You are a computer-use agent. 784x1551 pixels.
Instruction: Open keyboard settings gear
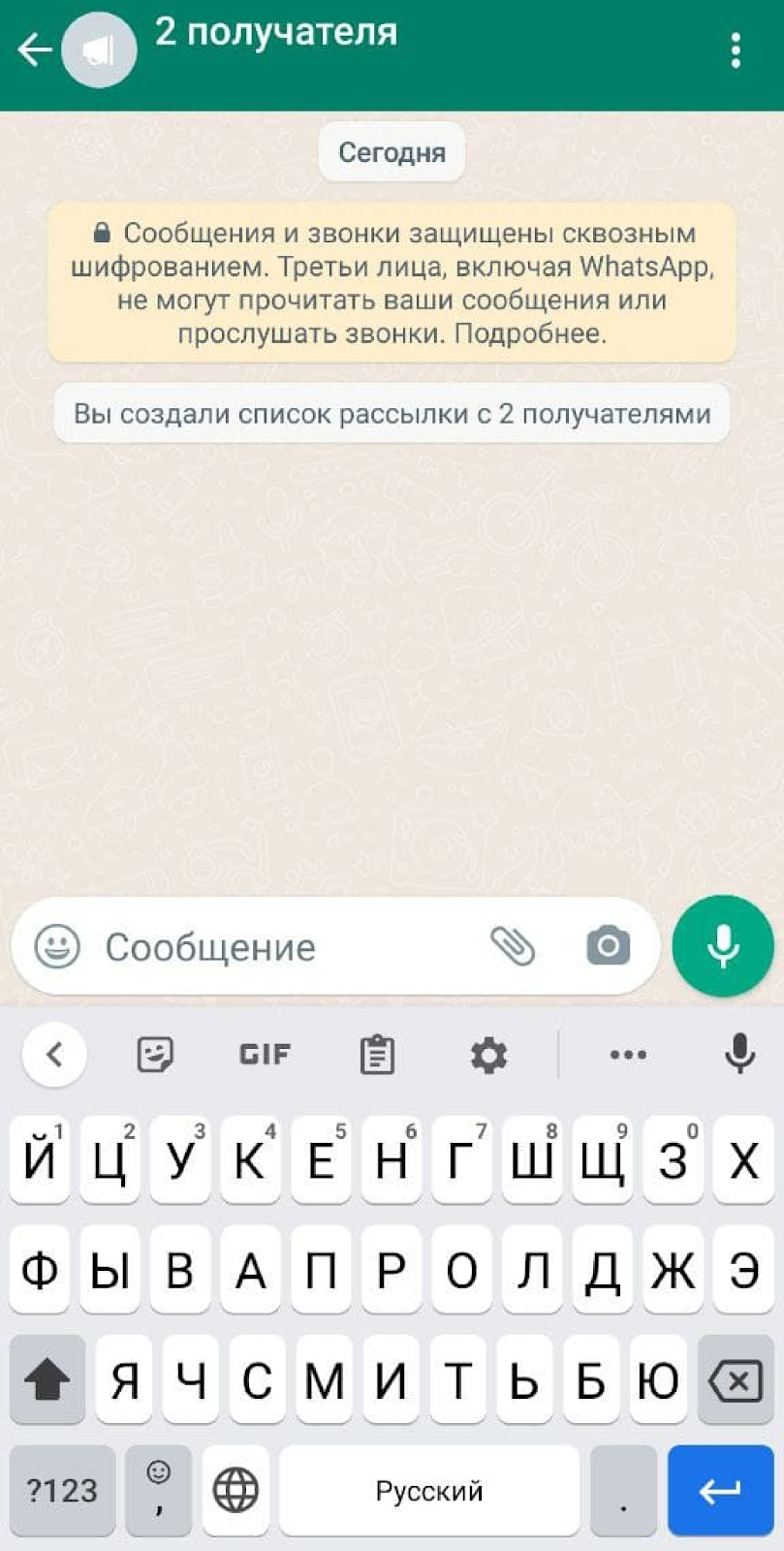pos(488,1055)
